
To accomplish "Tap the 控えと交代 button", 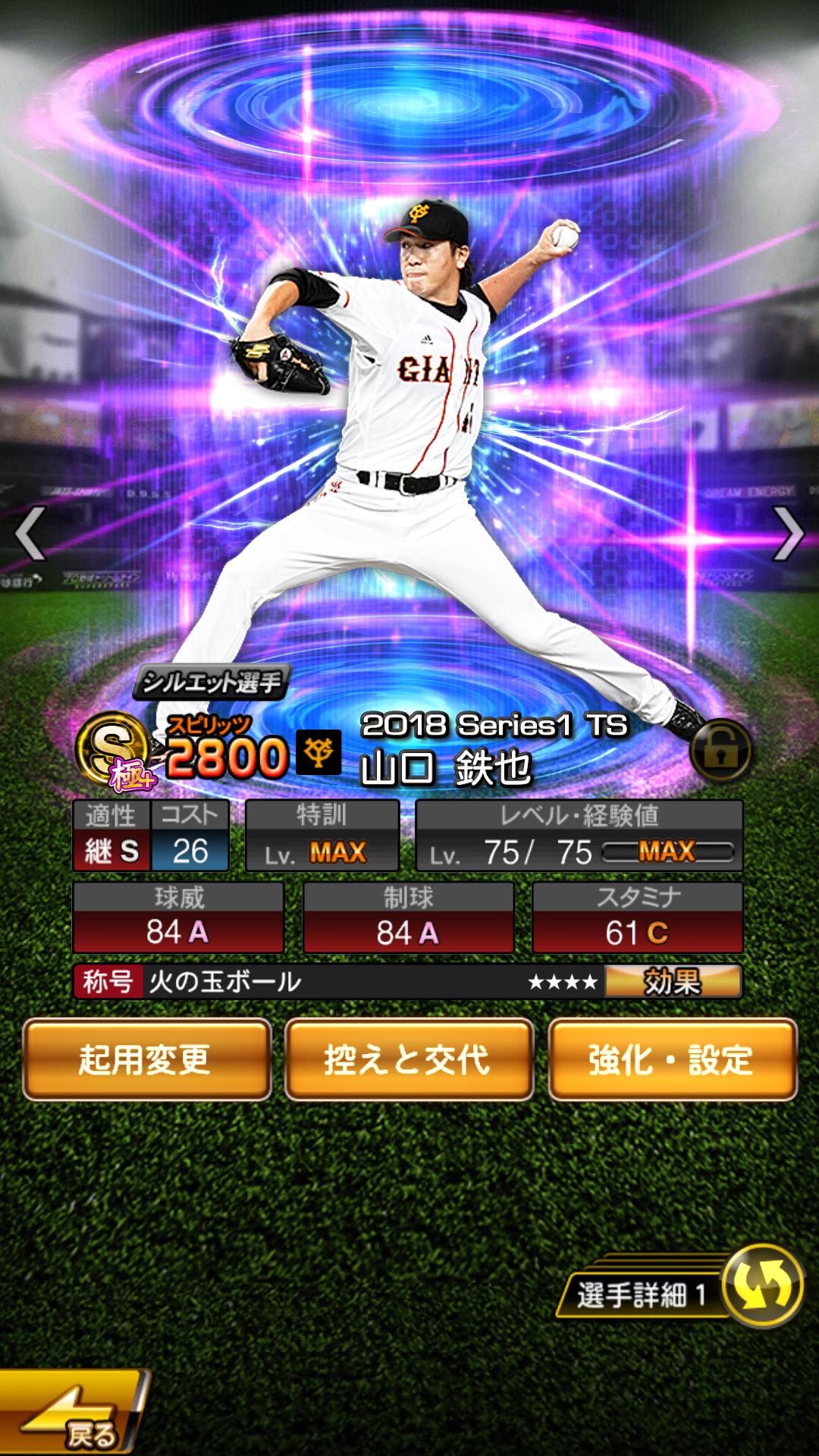I will pyautogui.click(x=409, y=1059).
